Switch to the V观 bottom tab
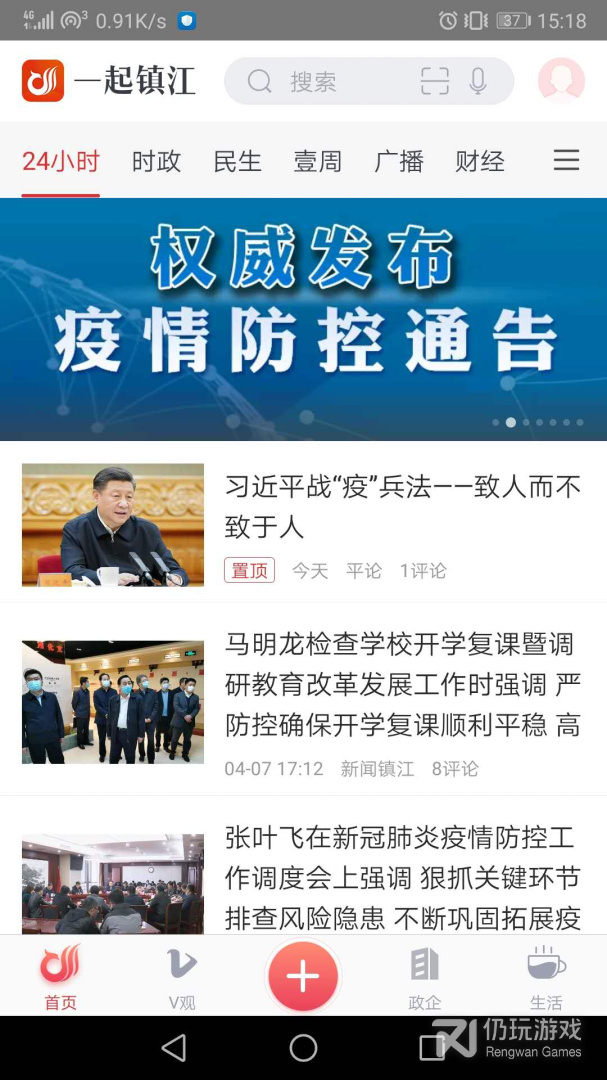 pos(181,978)
